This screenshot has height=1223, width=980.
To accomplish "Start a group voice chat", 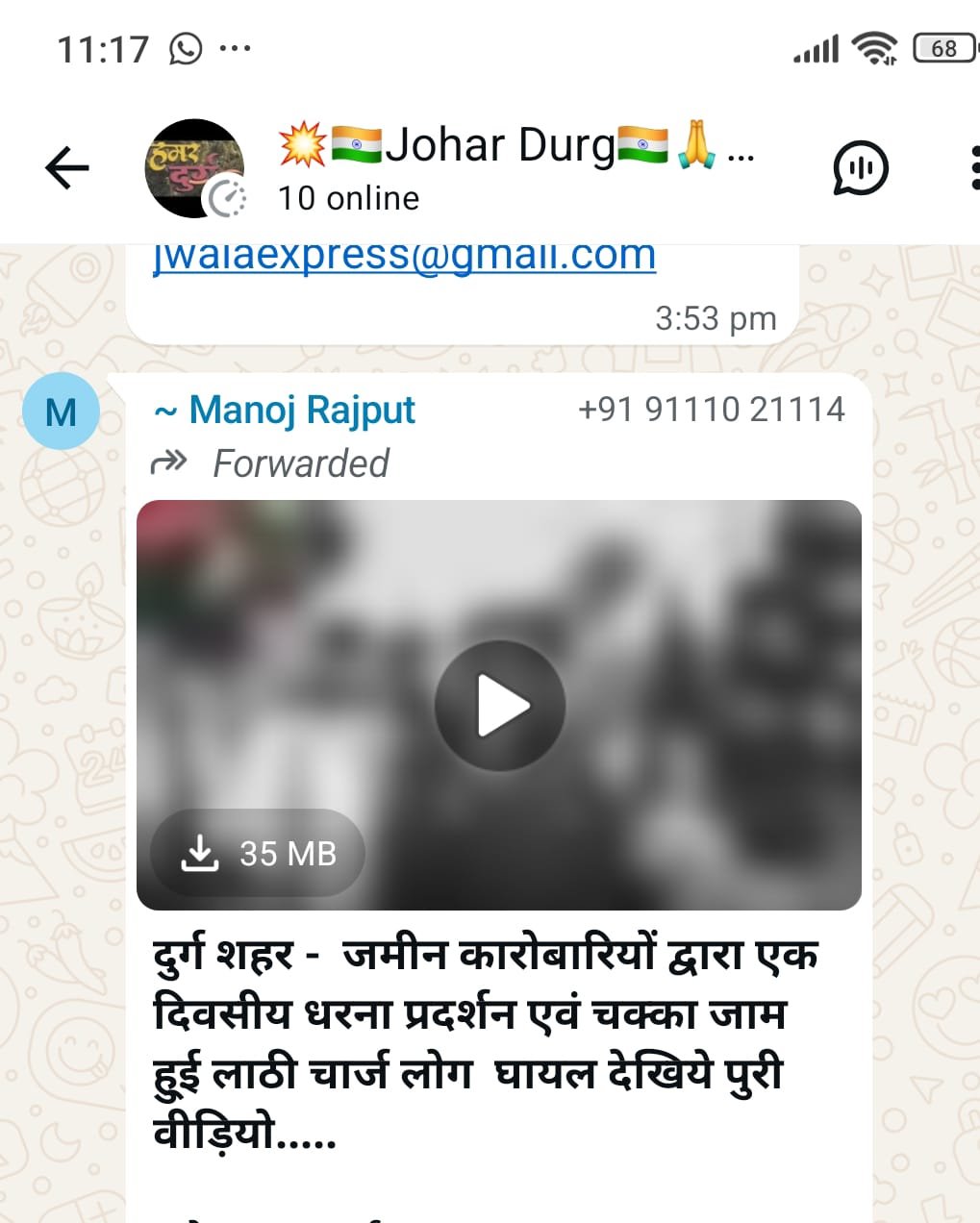I will point(860,168).
